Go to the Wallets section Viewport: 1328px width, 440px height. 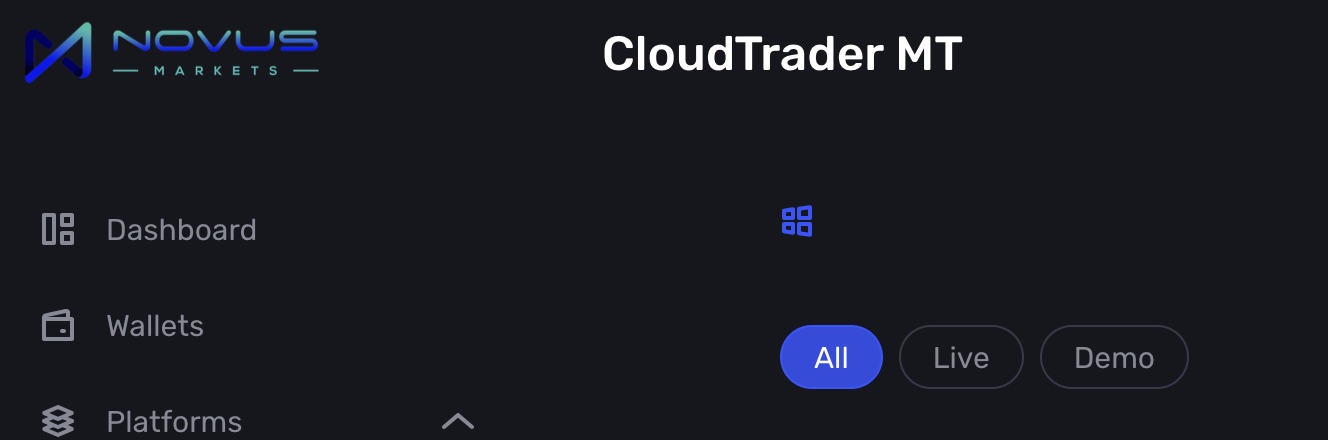coord(154,326)
